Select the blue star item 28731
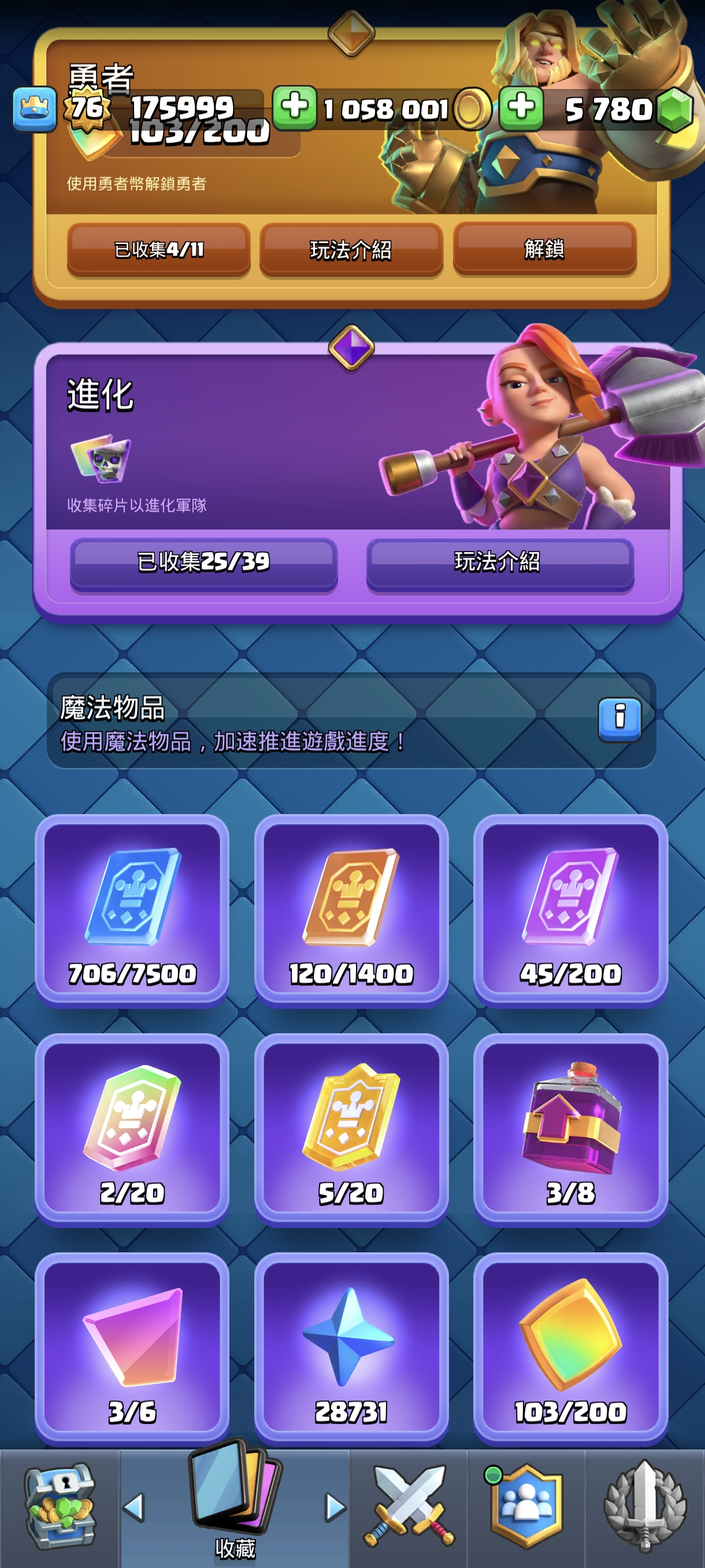 point(351,1347)
